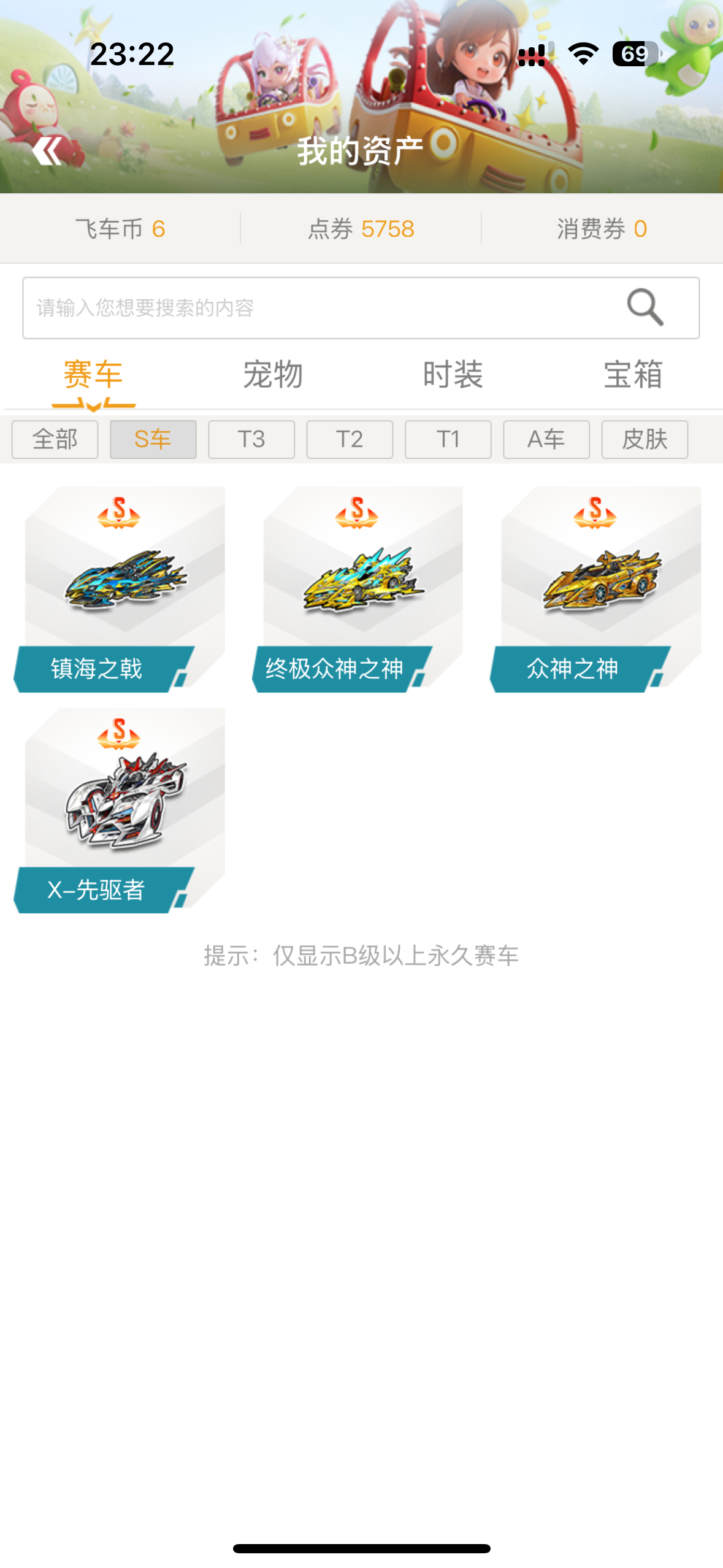Viewport: 723px width, 1568px height.
Task: Filter cars by T1
Action: [x=448, y=439]
